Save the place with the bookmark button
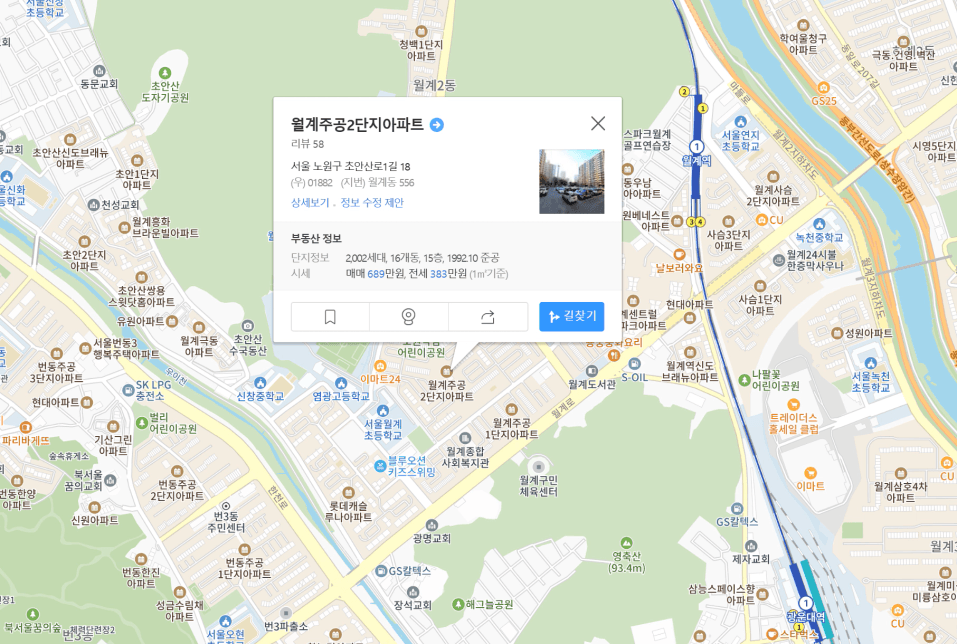The width and height of the screenshot is (957, 644). tap(330, 317)
